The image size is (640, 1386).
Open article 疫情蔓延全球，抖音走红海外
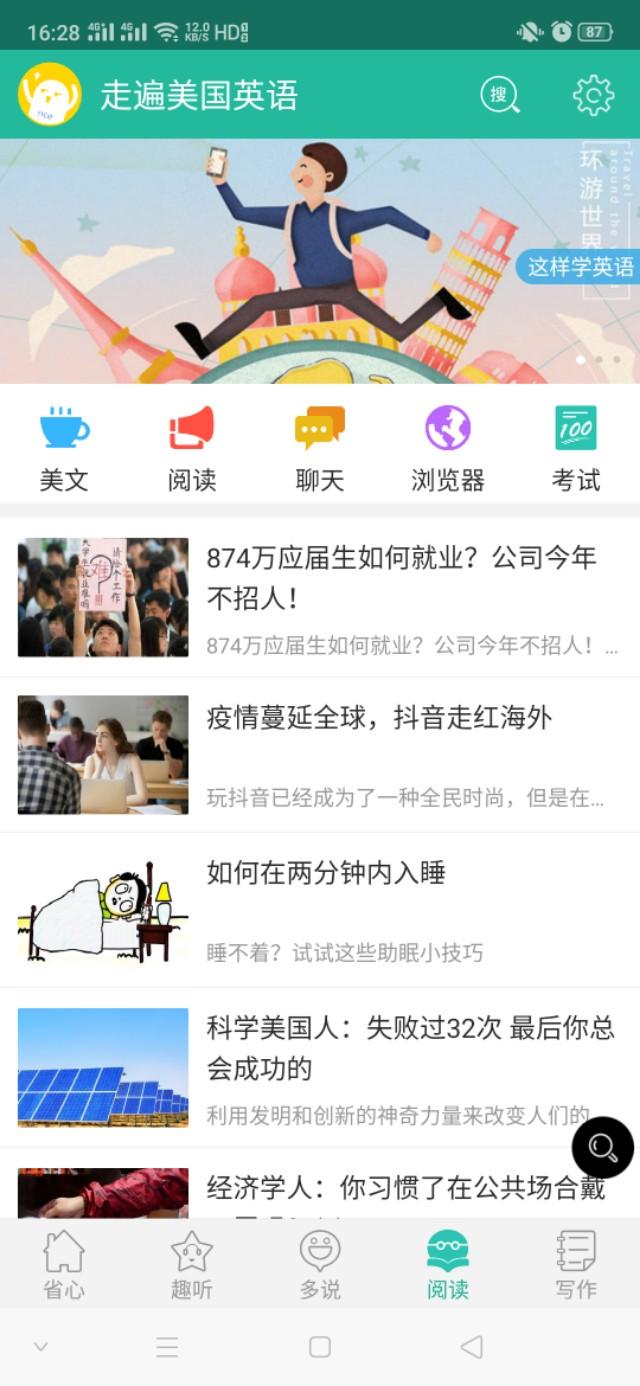click(320, 755)
